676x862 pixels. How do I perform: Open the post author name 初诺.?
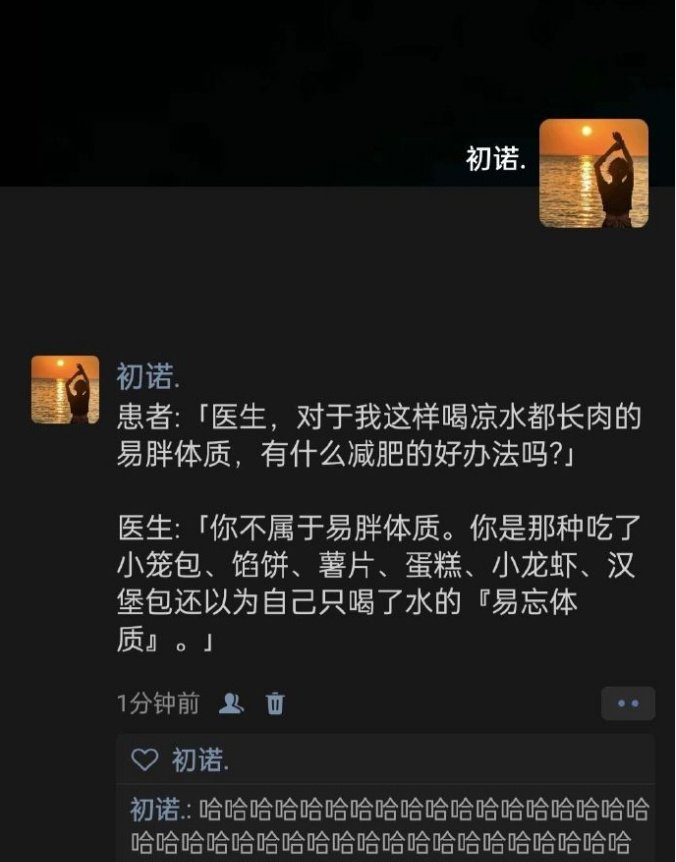pos(149,377)
